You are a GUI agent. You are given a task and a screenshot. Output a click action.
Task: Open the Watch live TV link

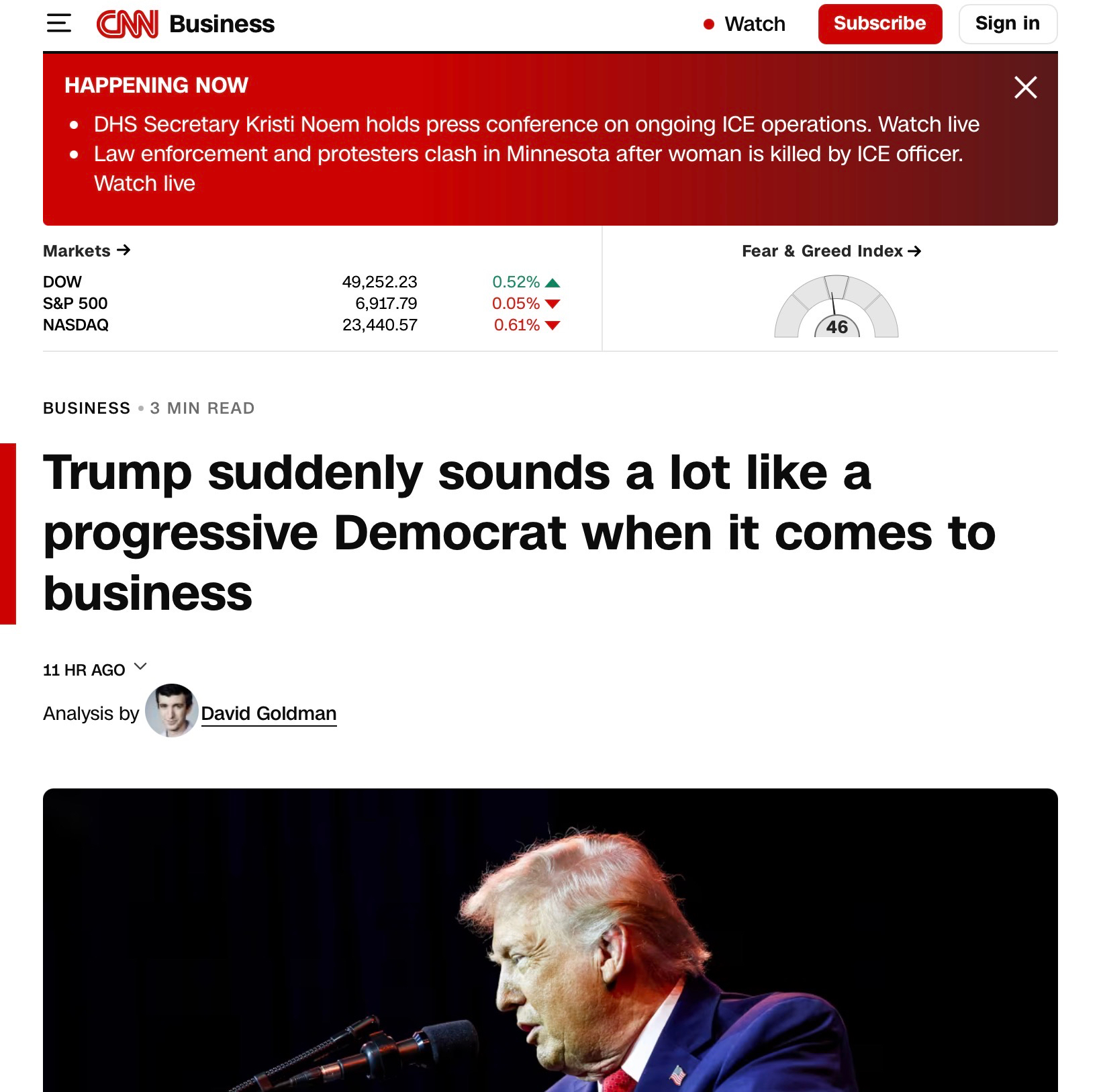point(745,24)
